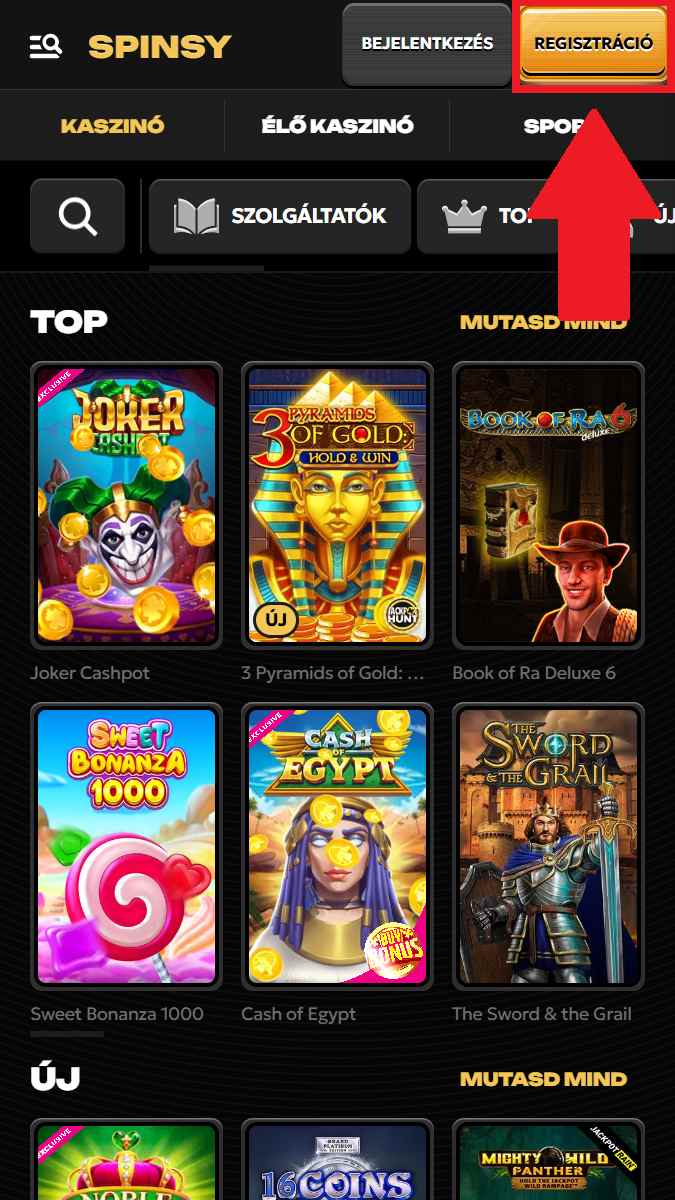The image size is (675, 1200).
Task: Open The Sword & the Grail
Action: click(548, 846)
